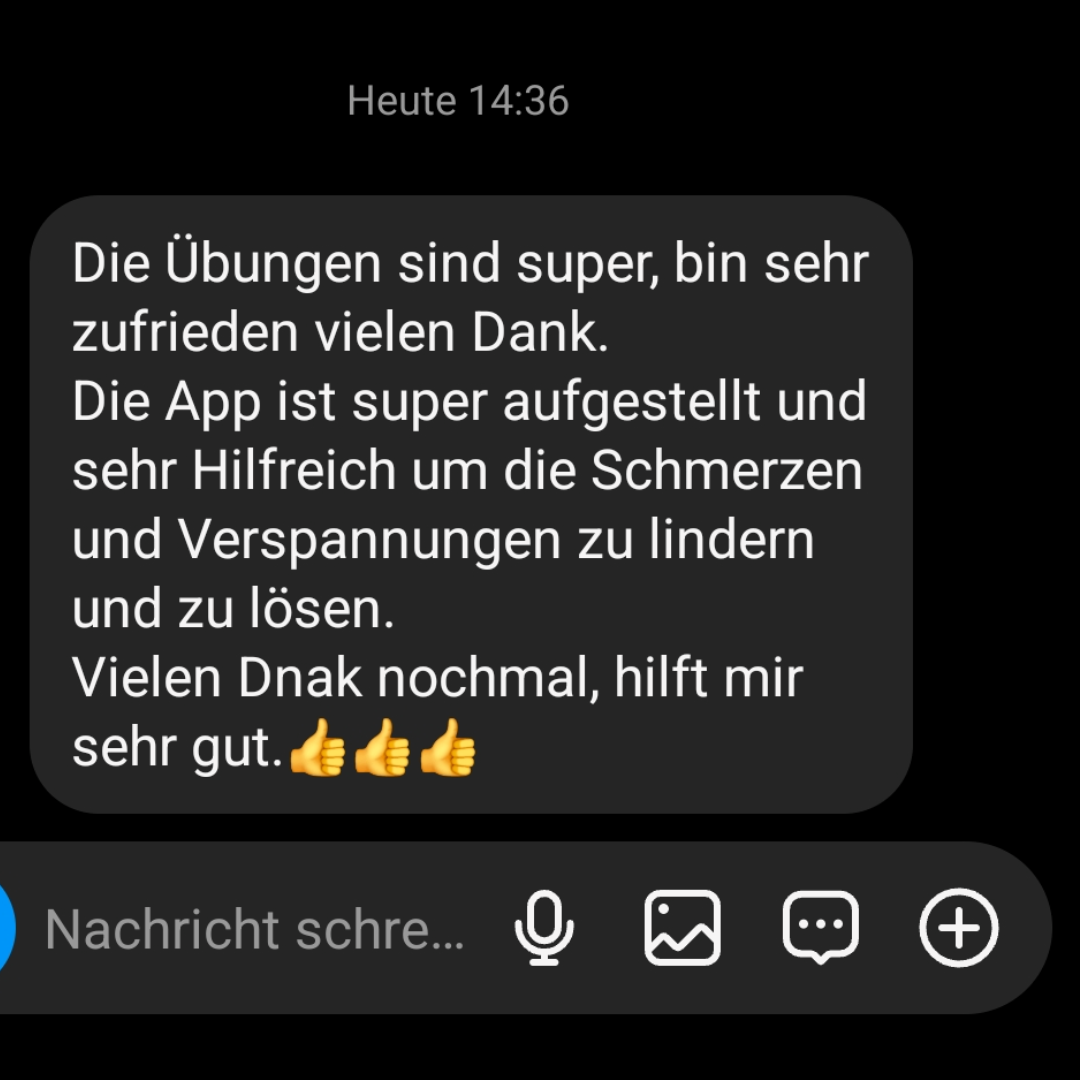Open more attachment options via plus icon
This screenshot has width=1080, height=1080.
958,928
